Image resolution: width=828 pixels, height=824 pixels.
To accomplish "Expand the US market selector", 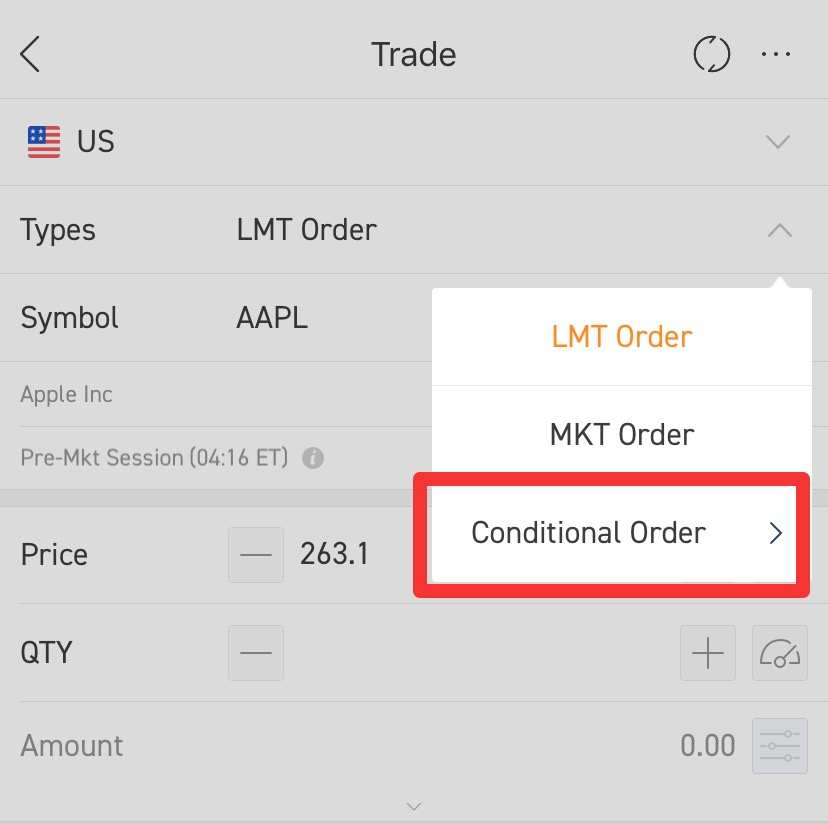I will point(778,142).
